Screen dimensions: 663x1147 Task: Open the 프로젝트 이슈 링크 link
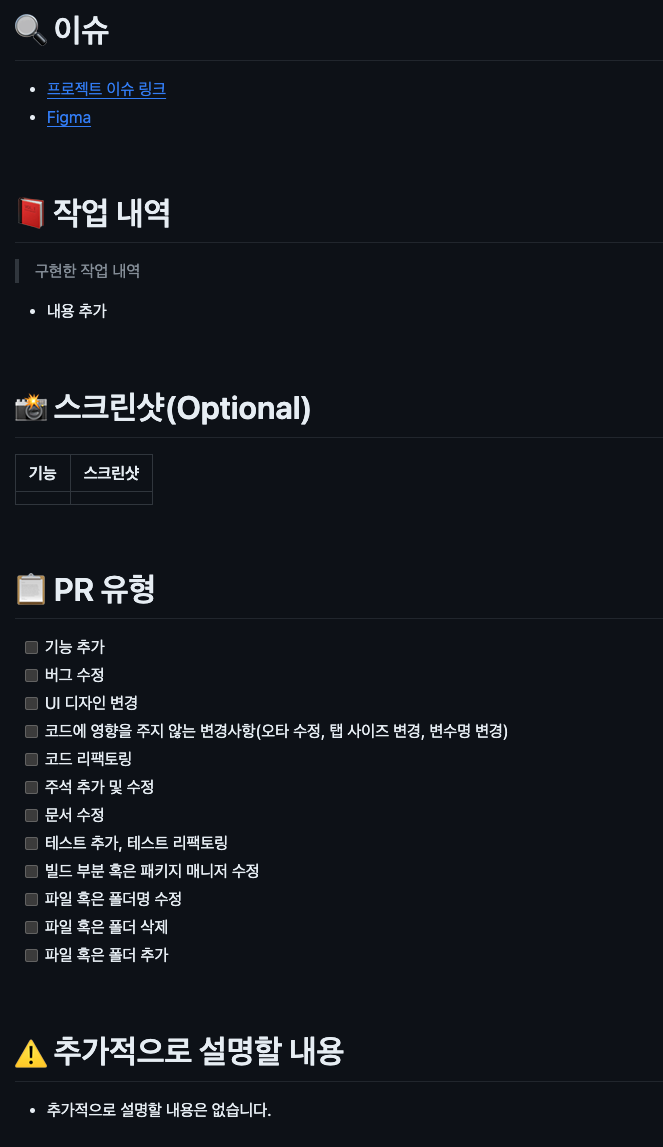(x=106, y=89)
